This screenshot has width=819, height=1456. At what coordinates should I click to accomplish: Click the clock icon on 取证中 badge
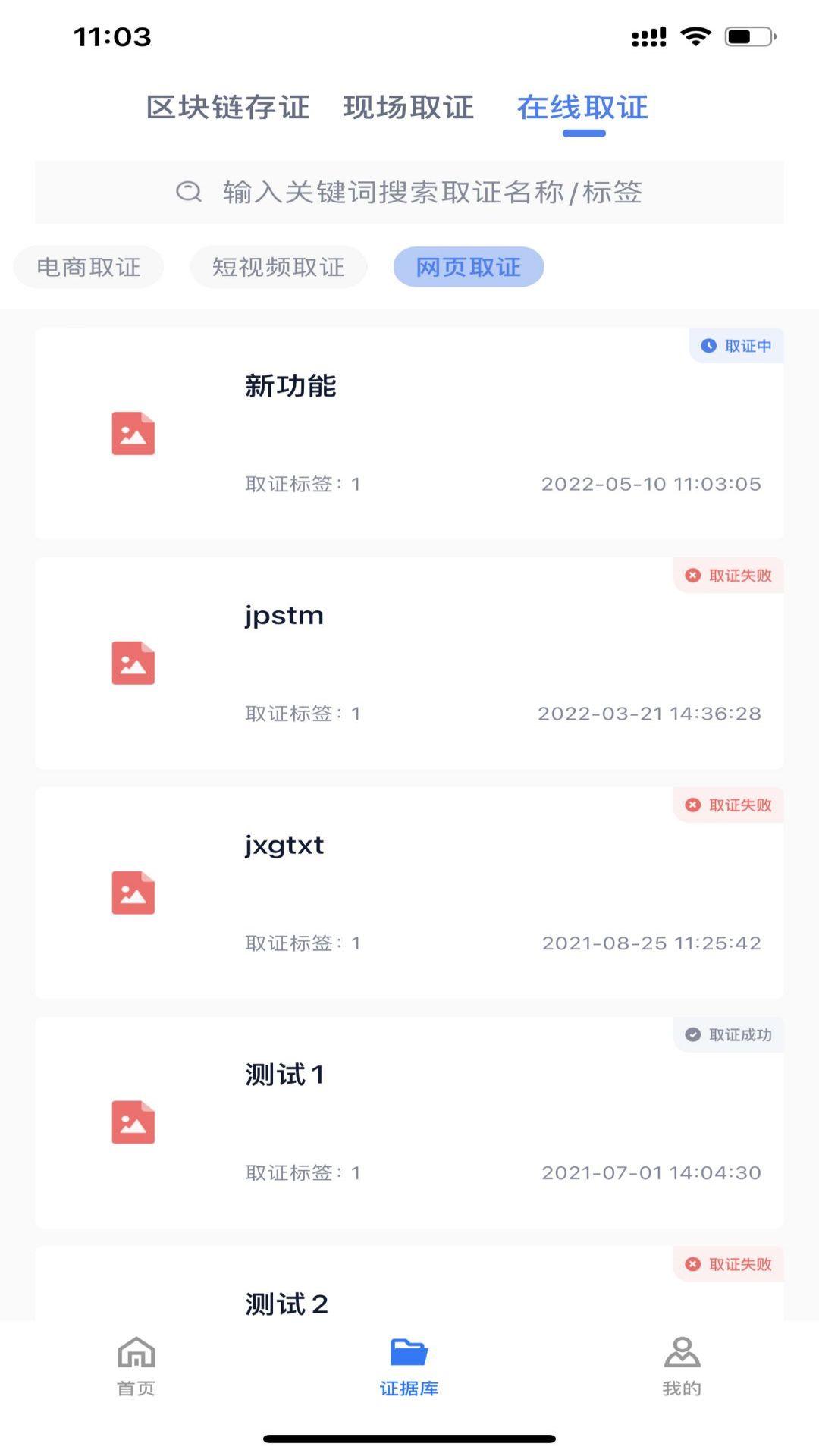pos(708,347)
